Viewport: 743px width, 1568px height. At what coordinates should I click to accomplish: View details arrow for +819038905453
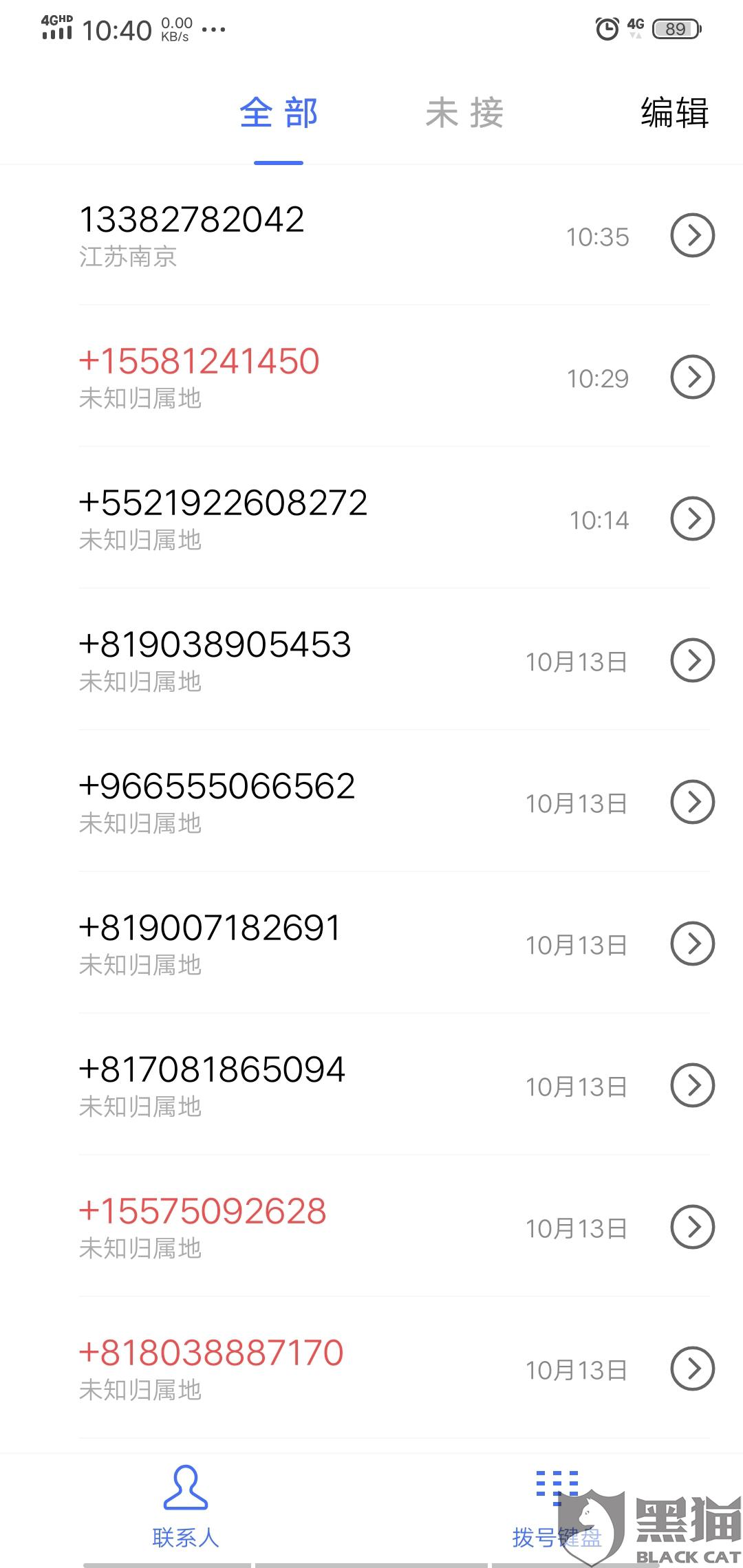[692, 660]
